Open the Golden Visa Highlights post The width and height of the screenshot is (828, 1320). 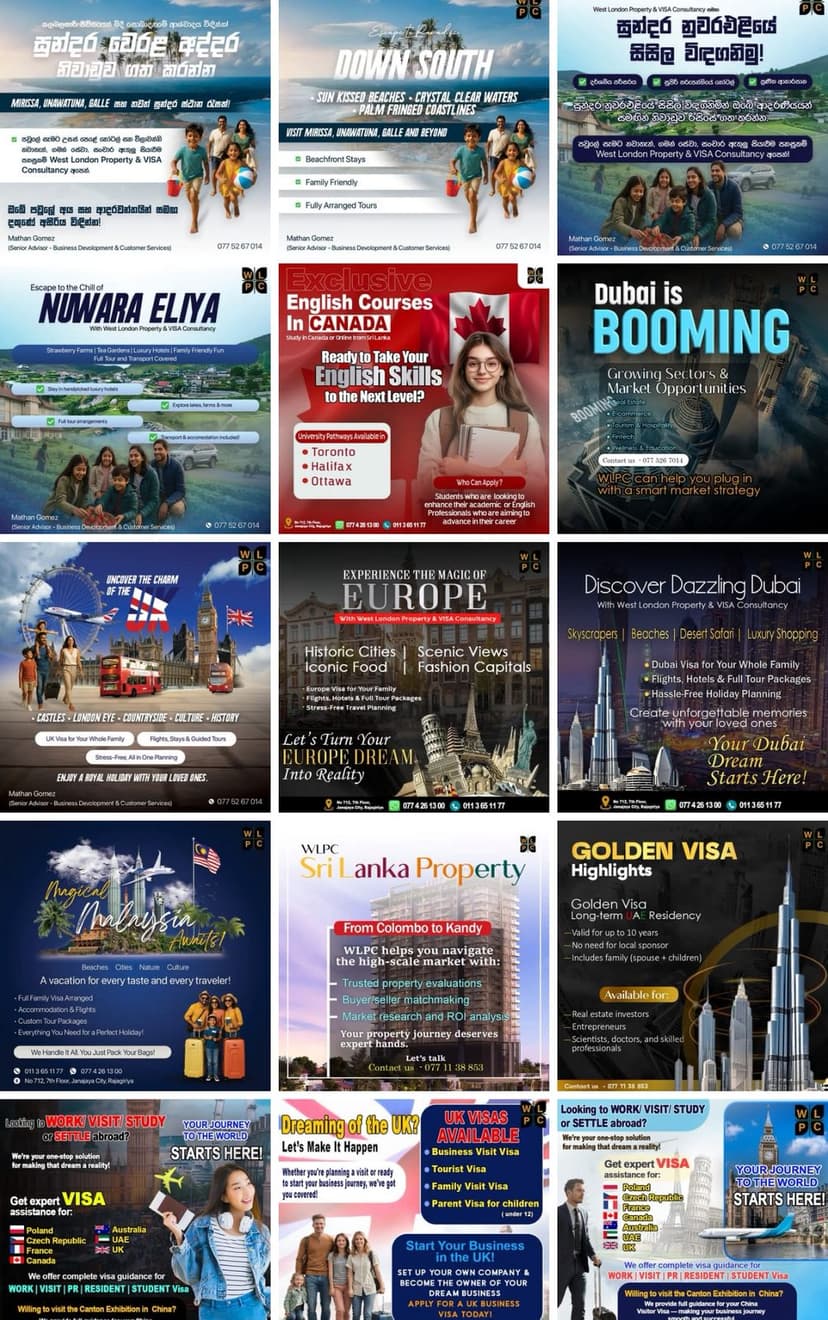coord(692,955)
